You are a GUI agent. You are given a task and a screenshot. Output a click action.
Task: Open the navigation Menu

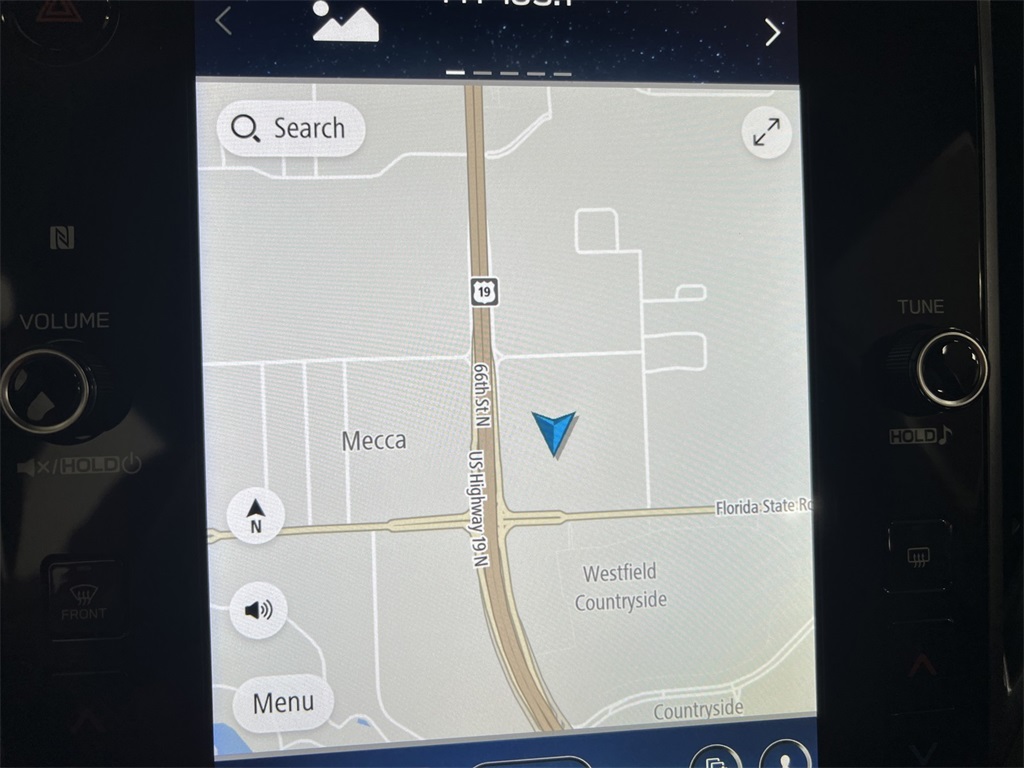(x=283, y=702)
